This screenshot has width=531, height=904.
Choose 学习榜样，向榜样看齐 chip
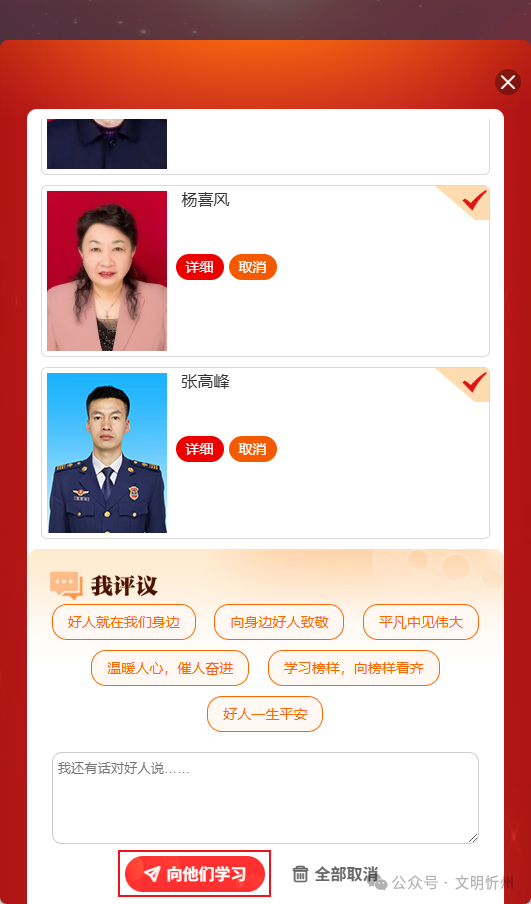click(x=354, y=668)
